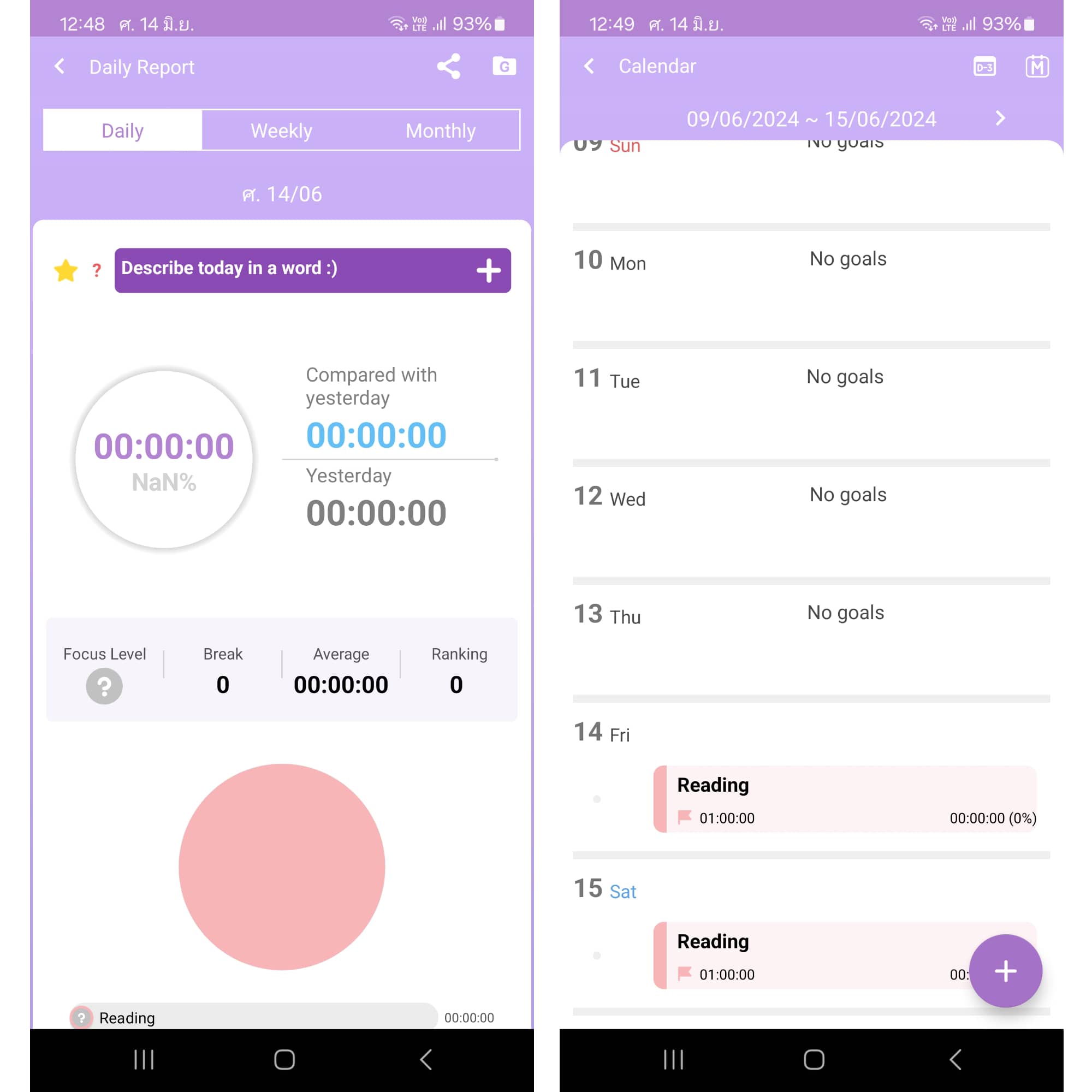Switch to the Weekly tab

[x=281, y=130]
